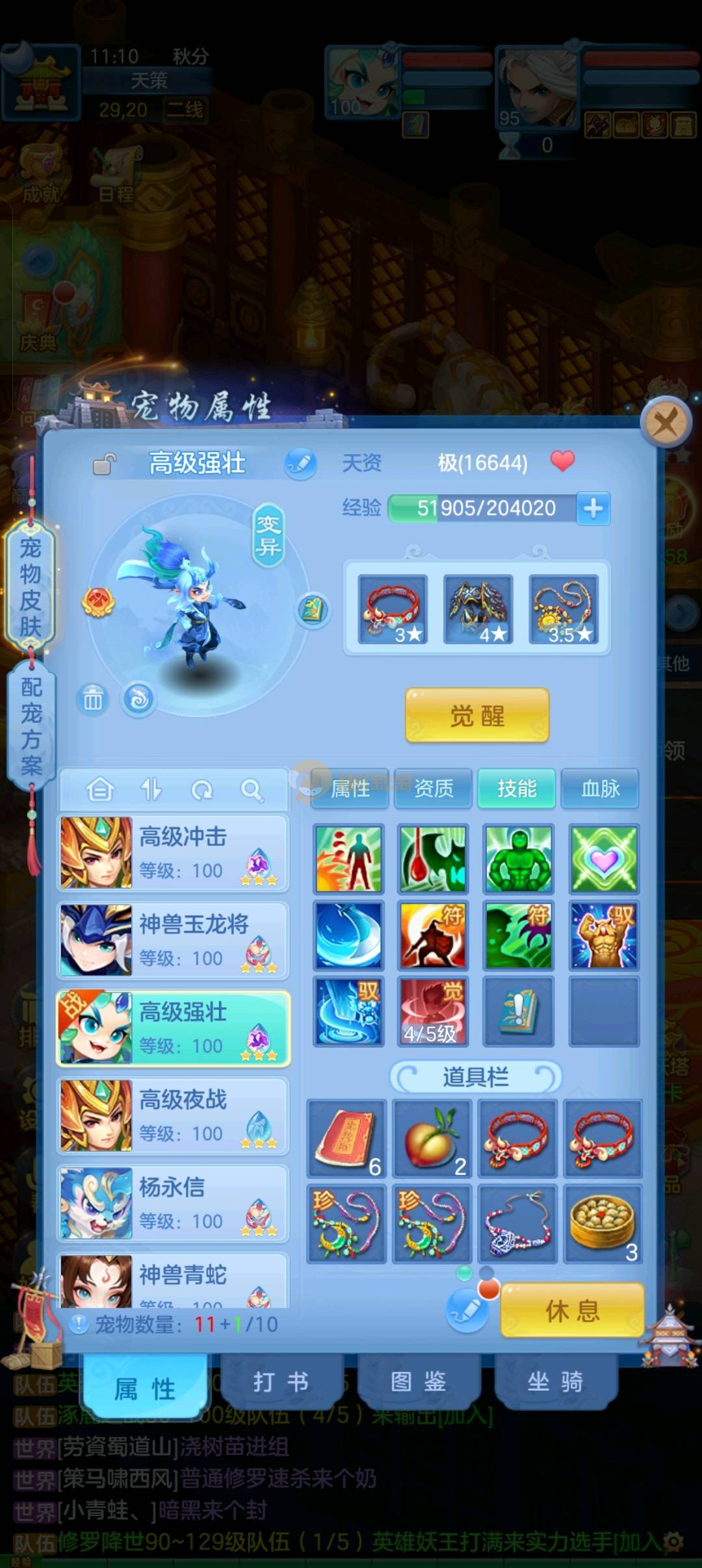This screenshot has height=1568, width=702.
Task: Search pets with the magnifier icon
Action: tap(251, 790)
